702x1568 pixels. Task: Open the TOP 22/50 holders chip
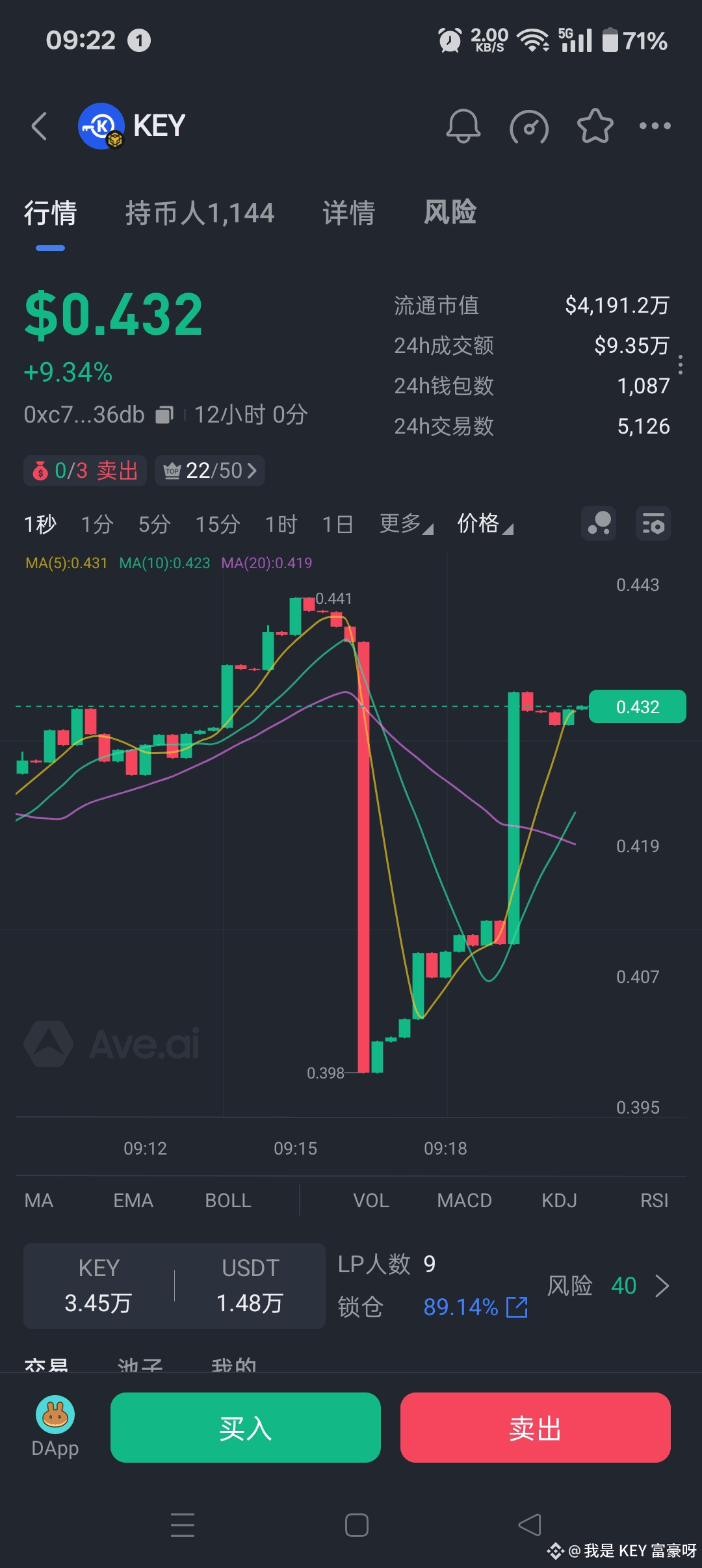point(209,471)
